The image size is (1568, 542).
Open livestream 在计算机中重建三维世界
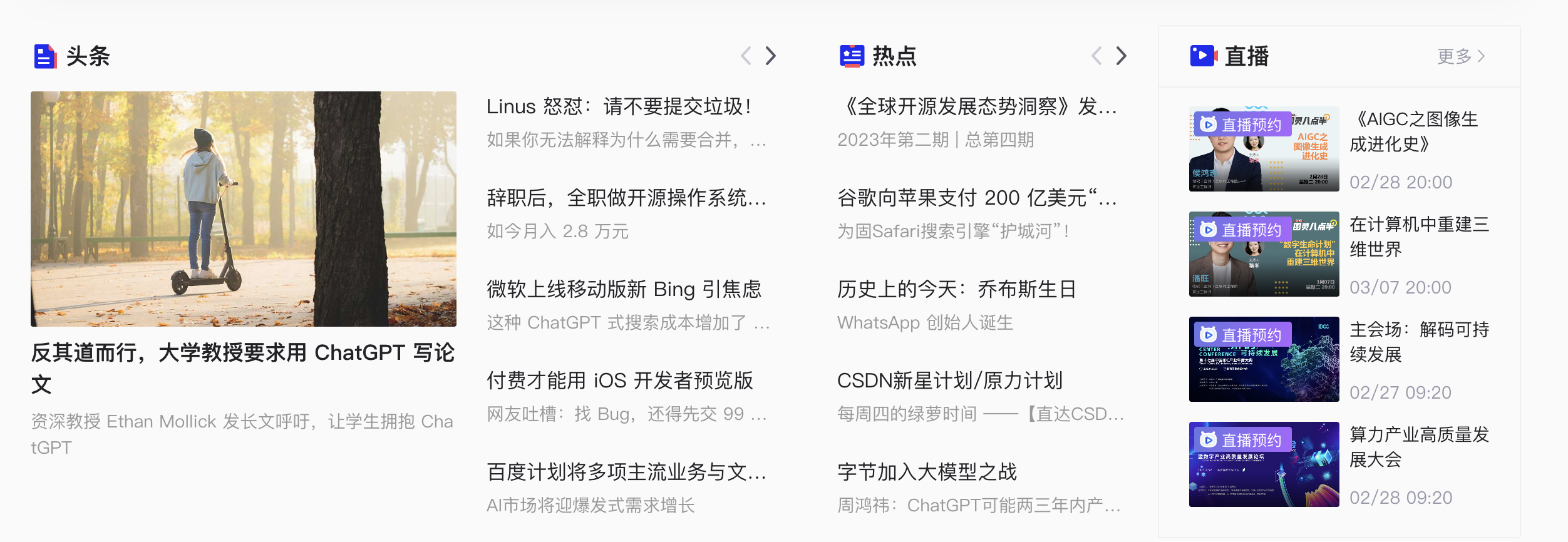[x=1418, y=237]
